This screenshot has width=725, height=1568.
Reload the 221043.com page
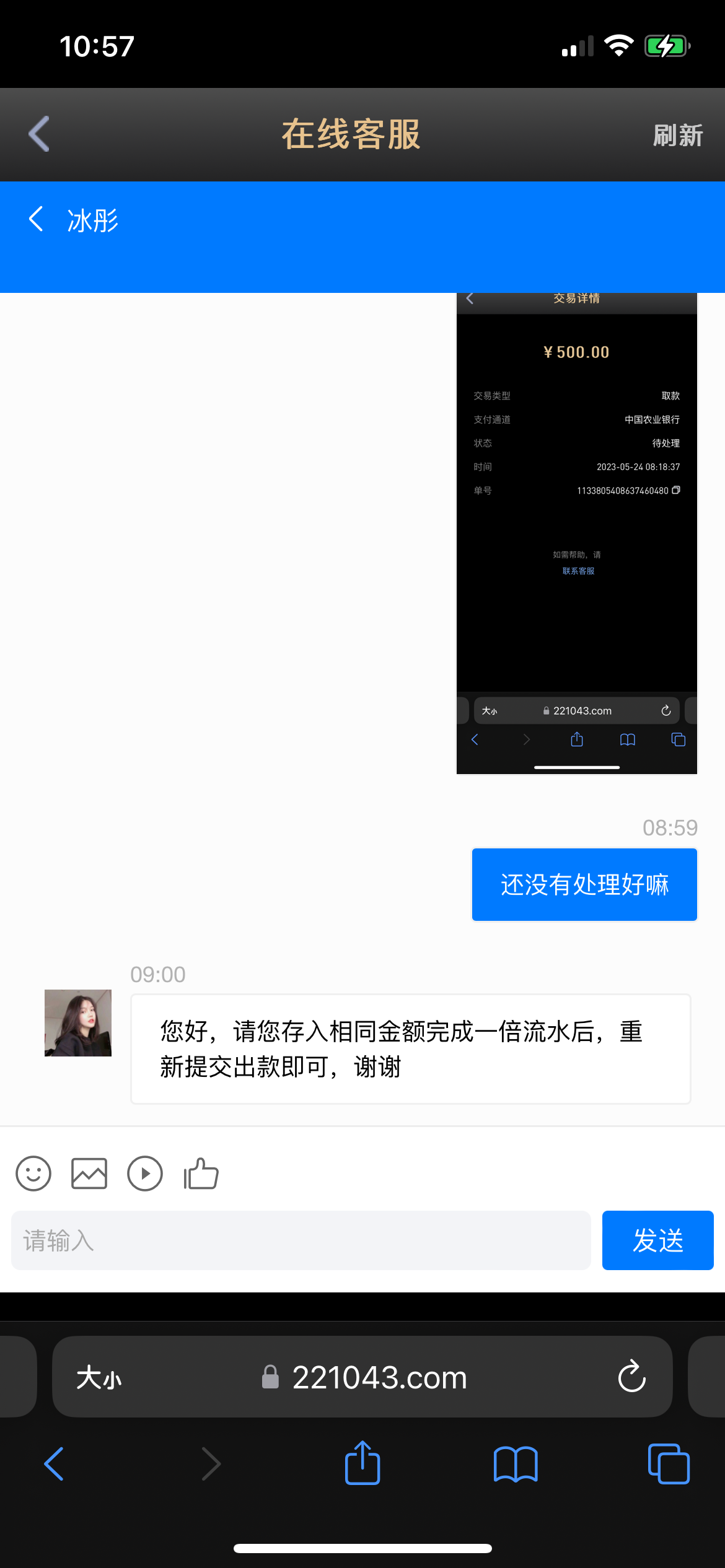(631, 1377)
